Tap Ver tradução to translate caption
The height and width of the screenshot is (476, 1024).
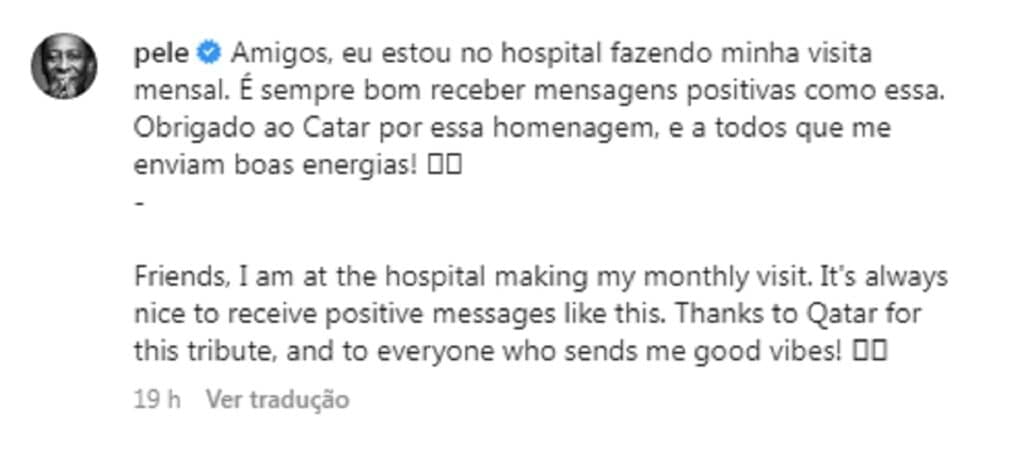click(x=277, y=400)
